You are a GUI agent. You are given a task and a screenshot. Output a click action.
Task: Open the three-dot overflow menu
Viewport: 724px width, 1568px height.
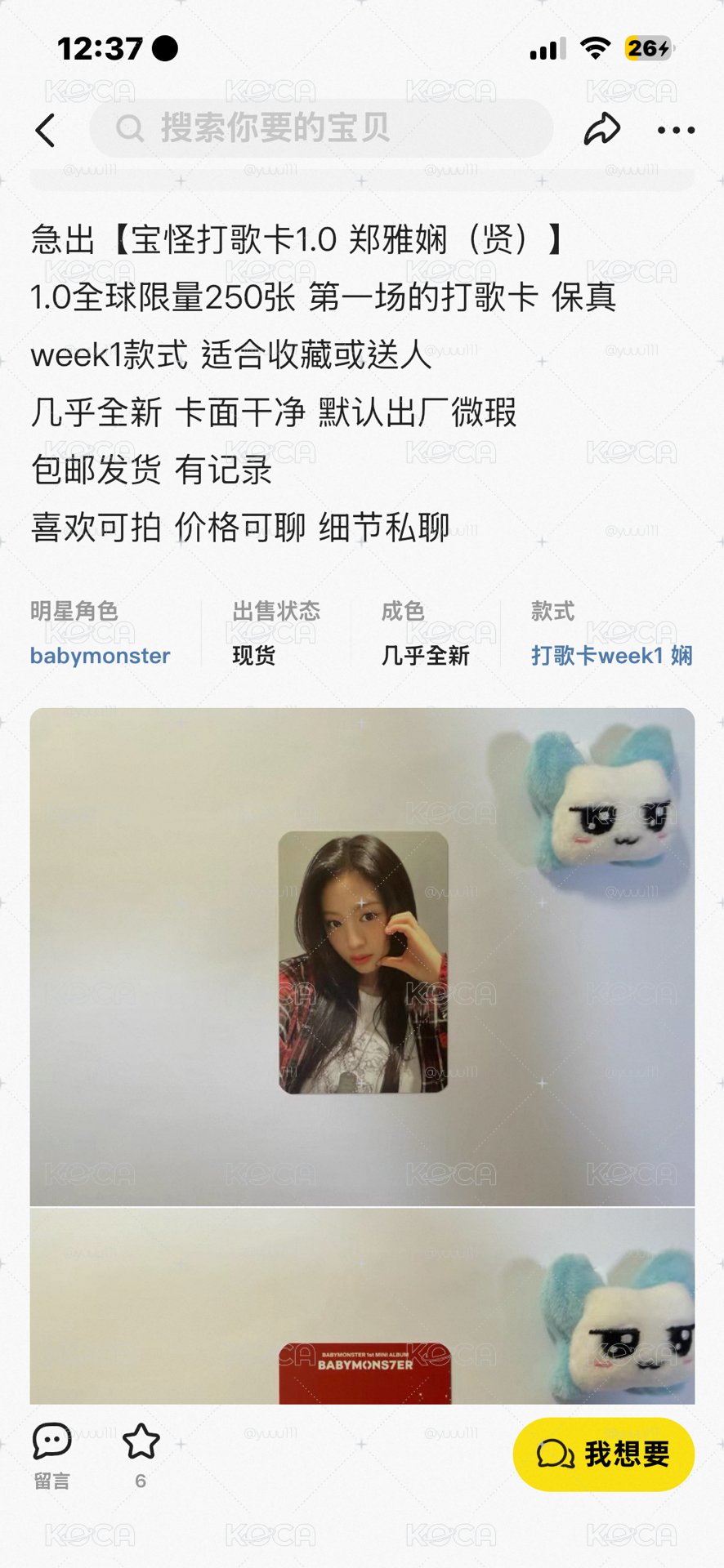676,130
